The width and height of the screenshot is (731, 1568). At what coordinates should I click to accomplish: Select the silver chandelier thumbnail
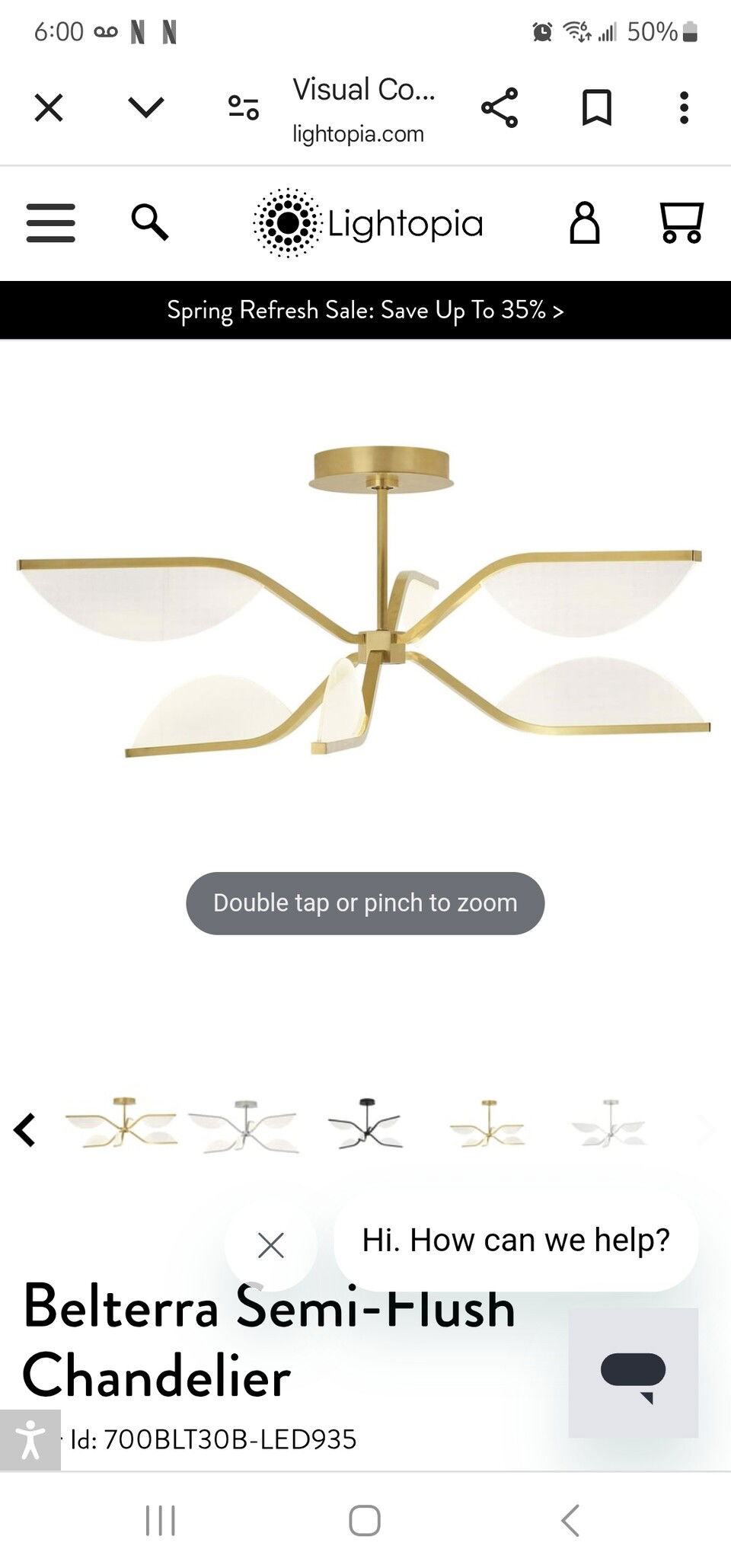pos(244,1126)
